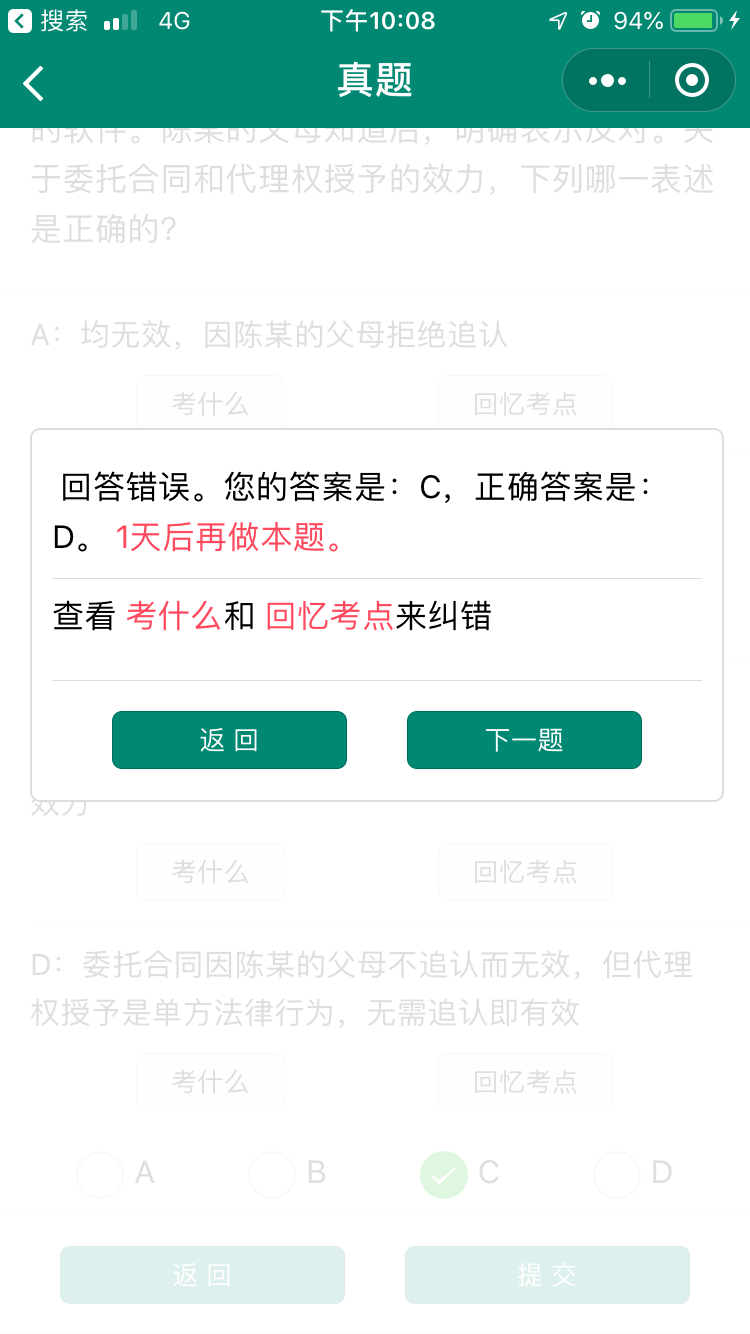Go to 下一题 in the dialog
Image resolution: width=750 pixels, height=1334 pixels.
coord(524,740)
